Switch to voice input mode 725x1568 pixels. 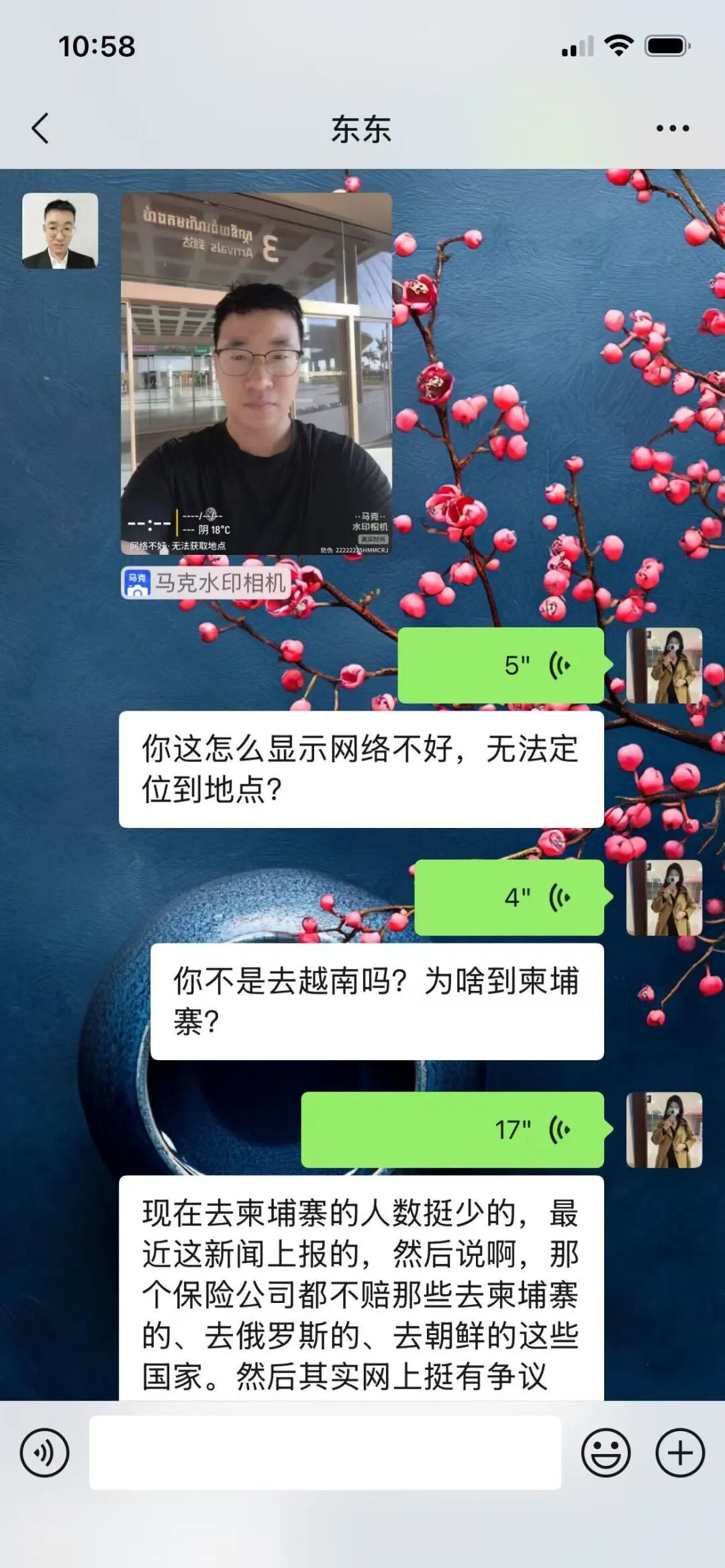[44, 1453]
